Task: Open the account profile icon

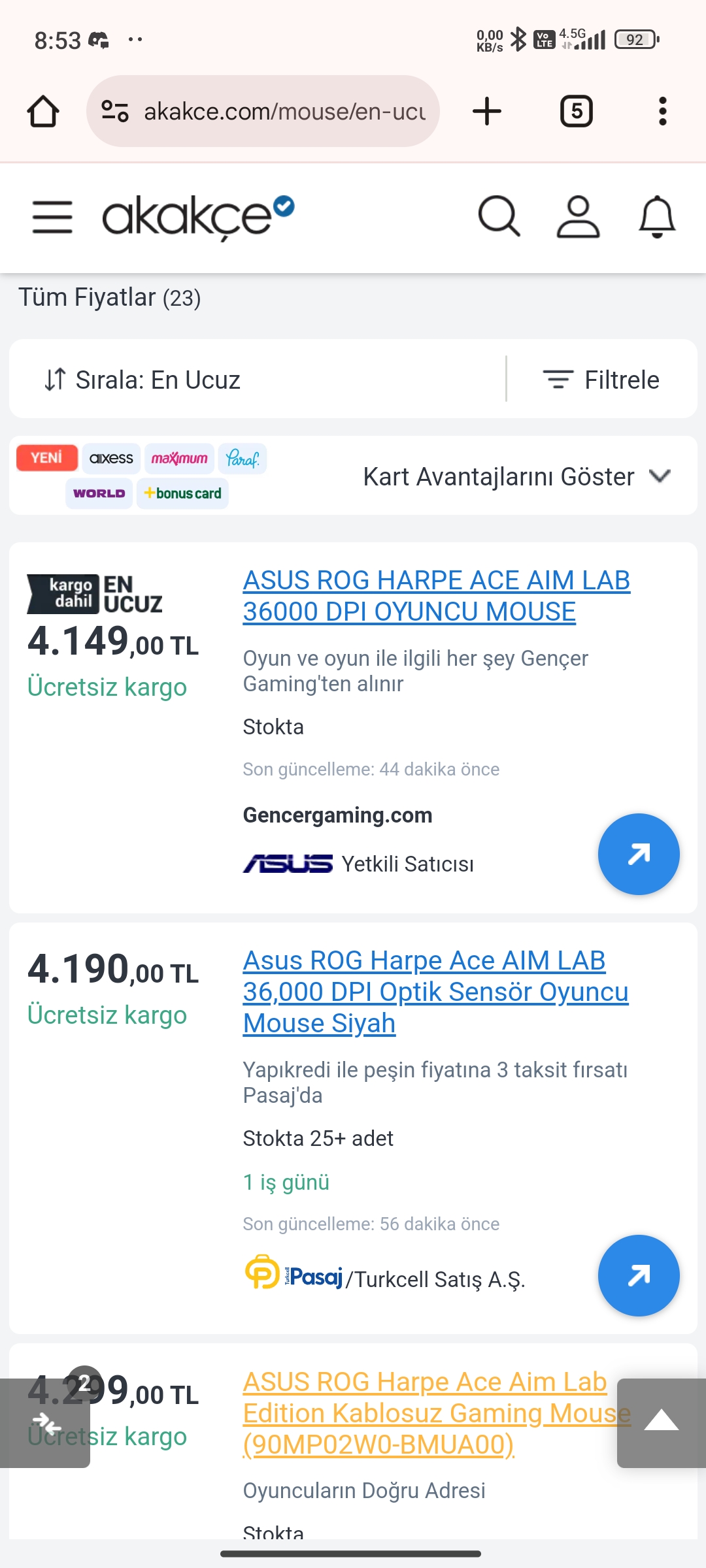Action: pos(578,216)
